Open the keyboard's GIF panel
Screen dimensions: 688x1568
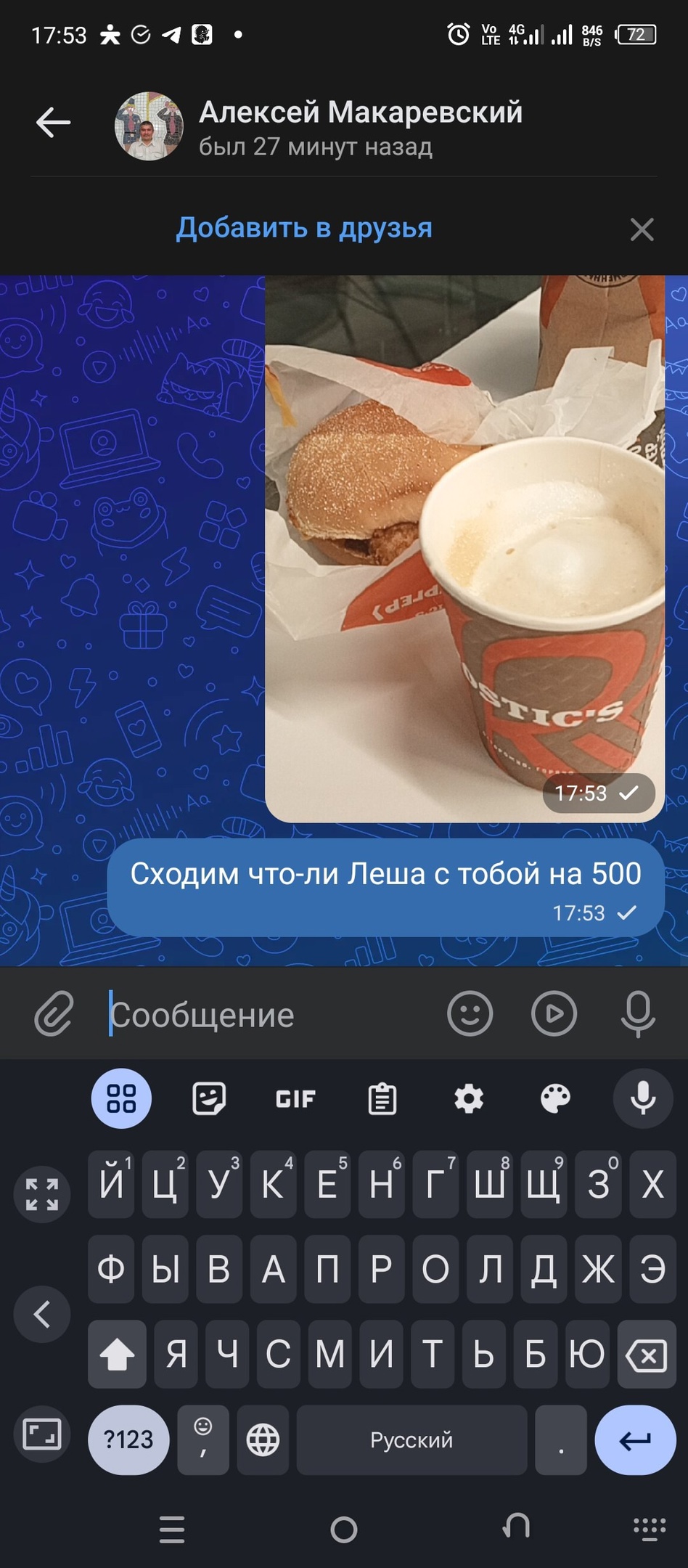point(295,1098)
